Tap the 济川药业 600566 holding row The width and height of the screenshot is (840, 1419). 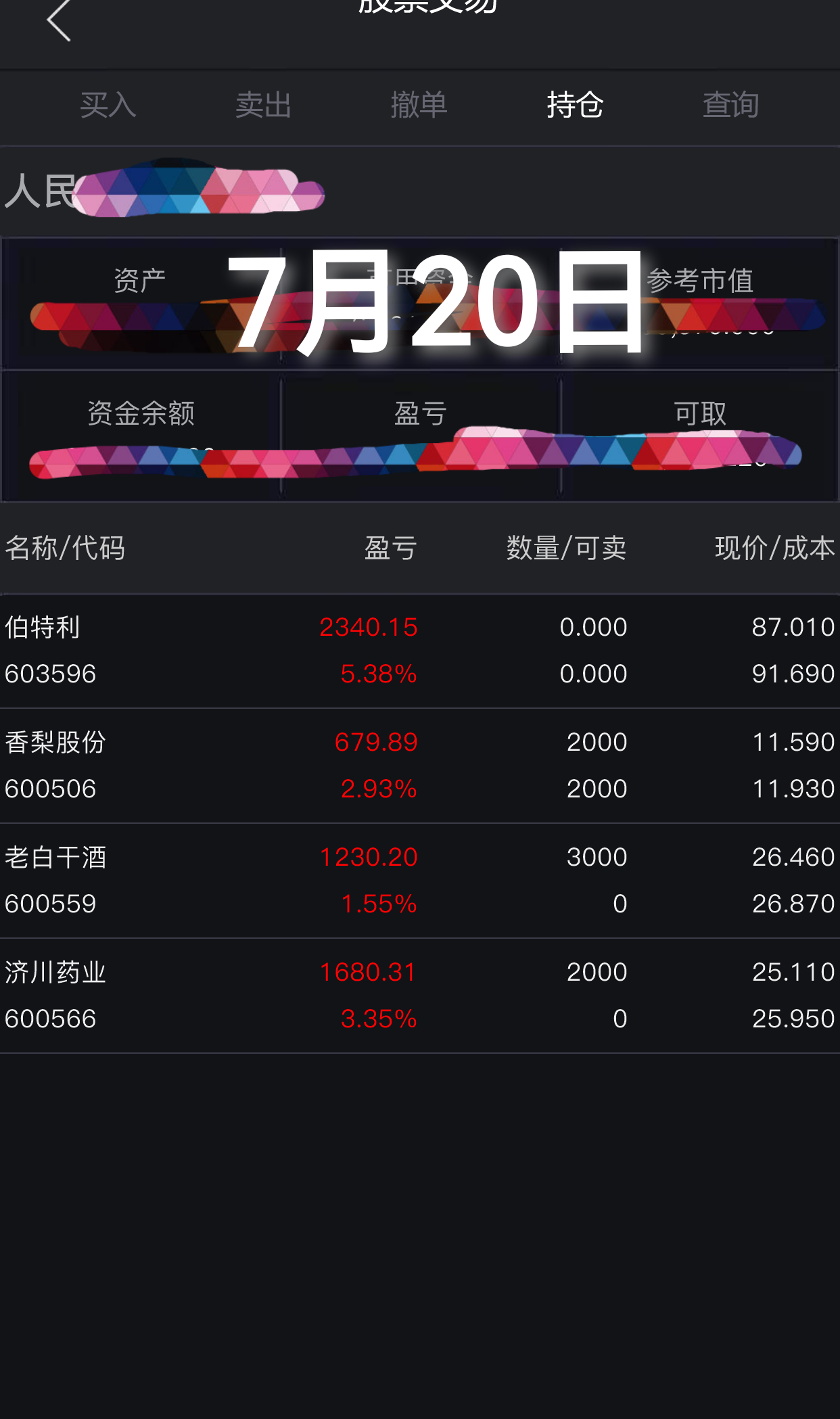(x=419, y=996)
